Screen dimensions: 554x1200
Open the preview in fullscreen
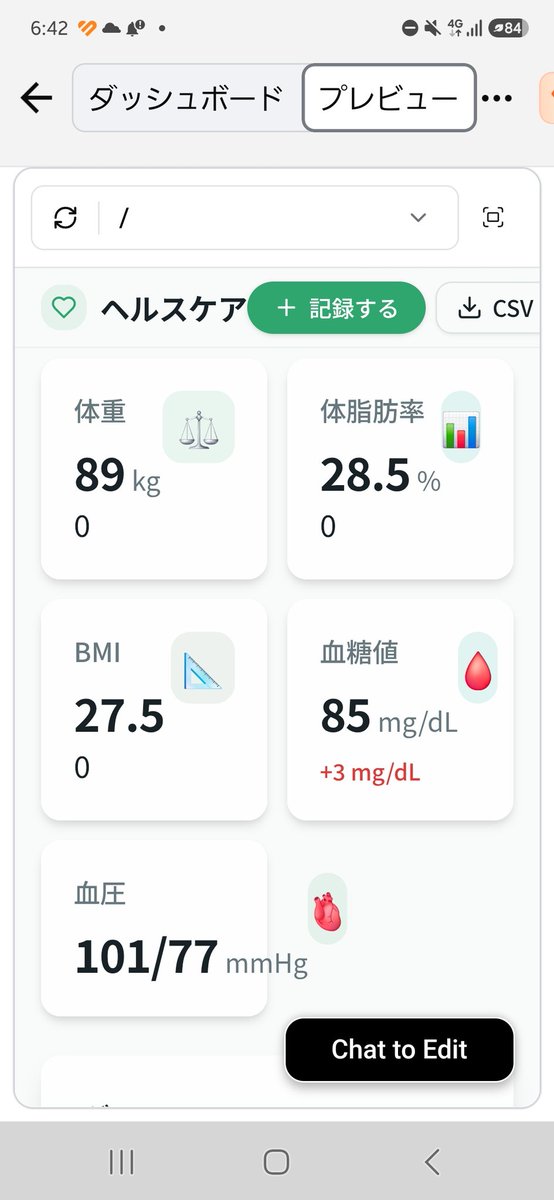493,218
